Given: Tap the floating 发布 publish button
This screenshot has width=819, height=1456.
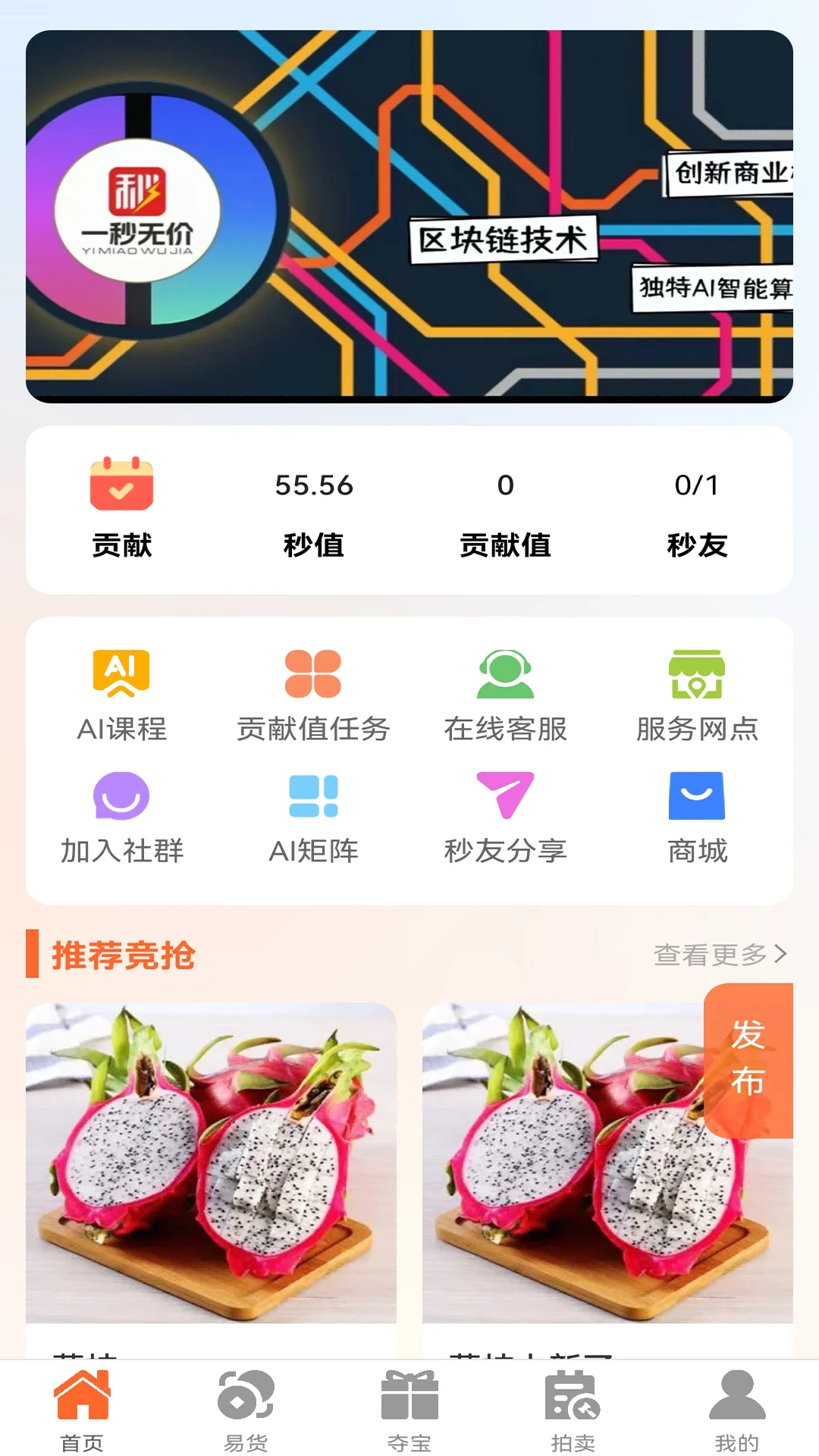Looking at the screenshot, I should click(x=748, y=1061).
